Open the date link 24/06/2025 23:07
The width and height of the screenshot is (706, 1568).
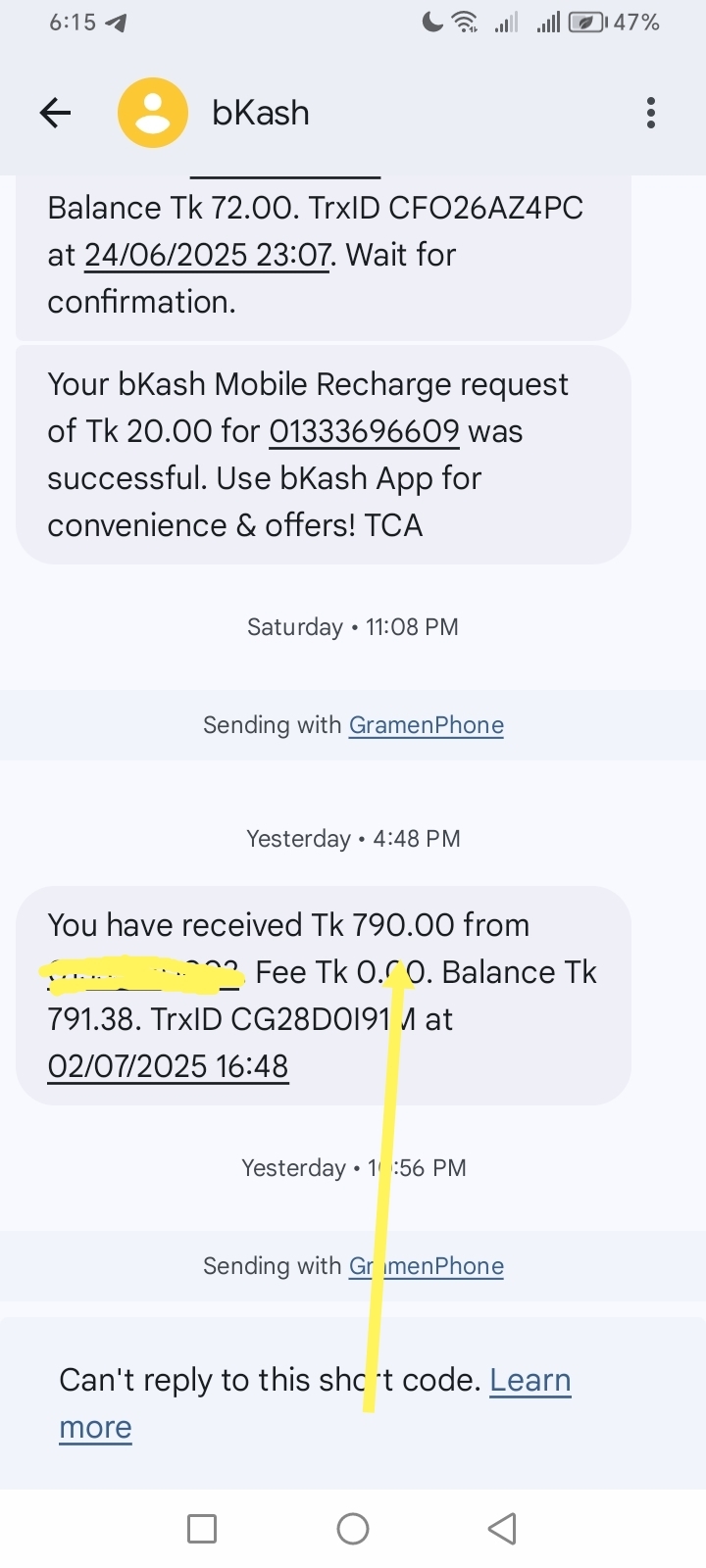pyautogui.click(x=207, y=255)
